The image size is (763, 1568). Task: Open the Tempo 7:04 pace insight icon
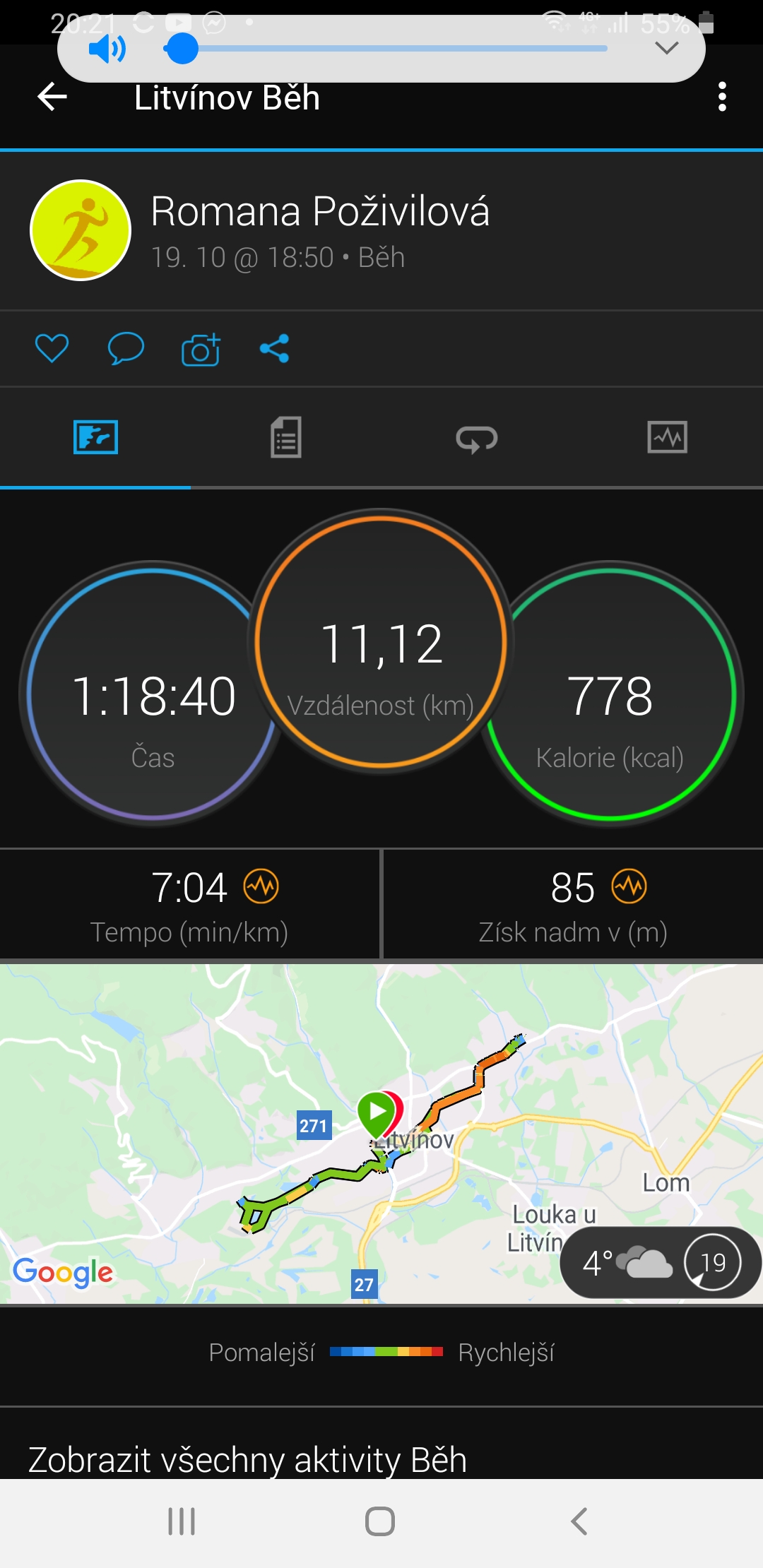click(x=261, y=886)
